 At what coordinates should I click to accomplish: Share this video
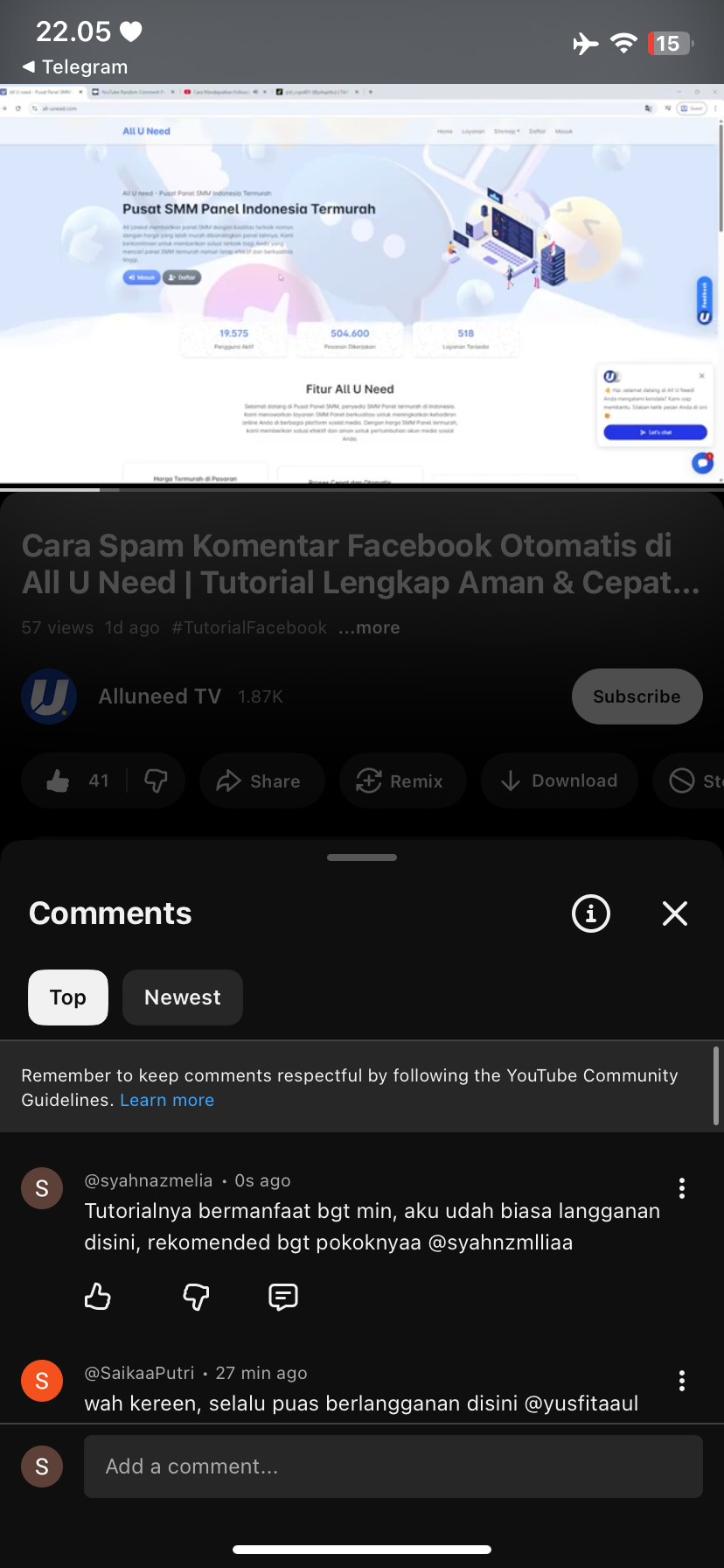click(261, 780)
